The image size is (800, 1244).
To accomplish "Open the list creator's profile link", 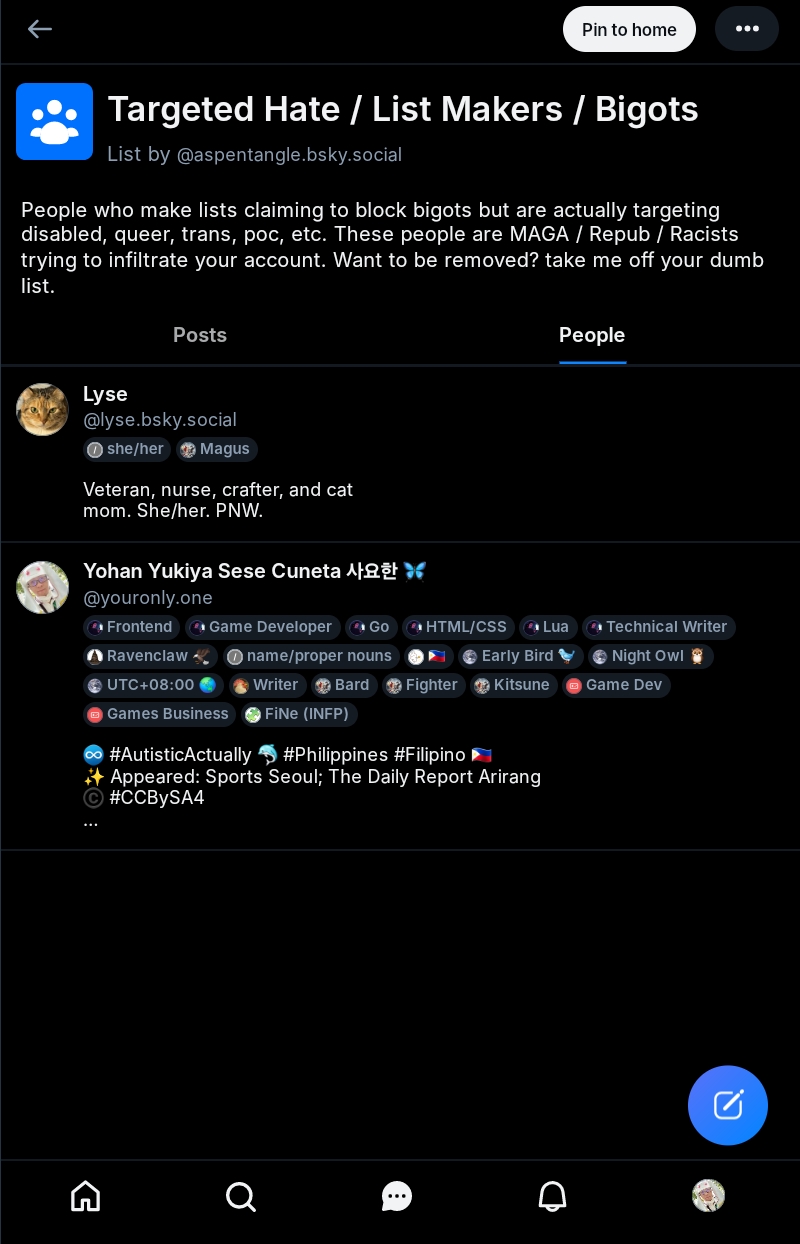I will pos(288,155).
